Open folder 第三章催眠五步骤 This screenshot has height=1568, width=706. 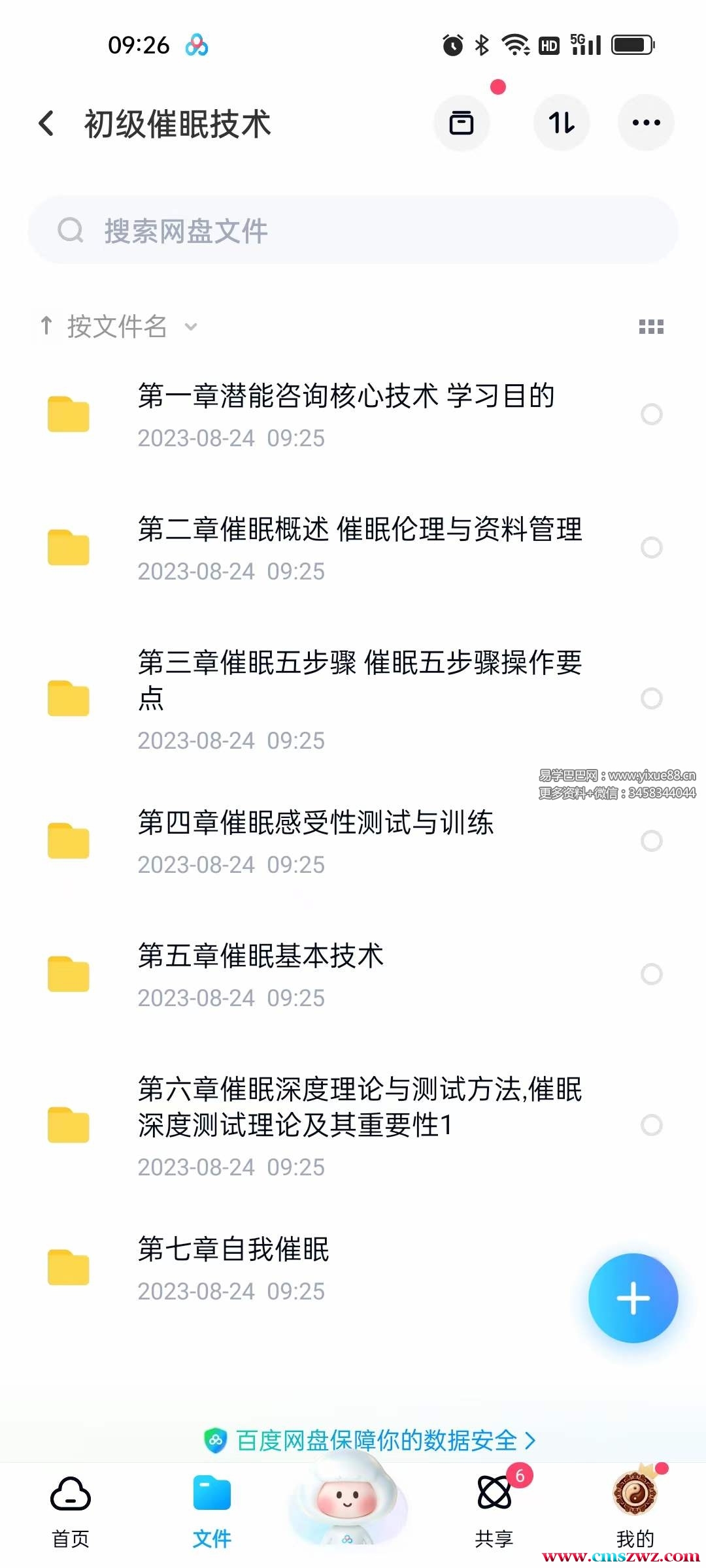coord(360,698)
